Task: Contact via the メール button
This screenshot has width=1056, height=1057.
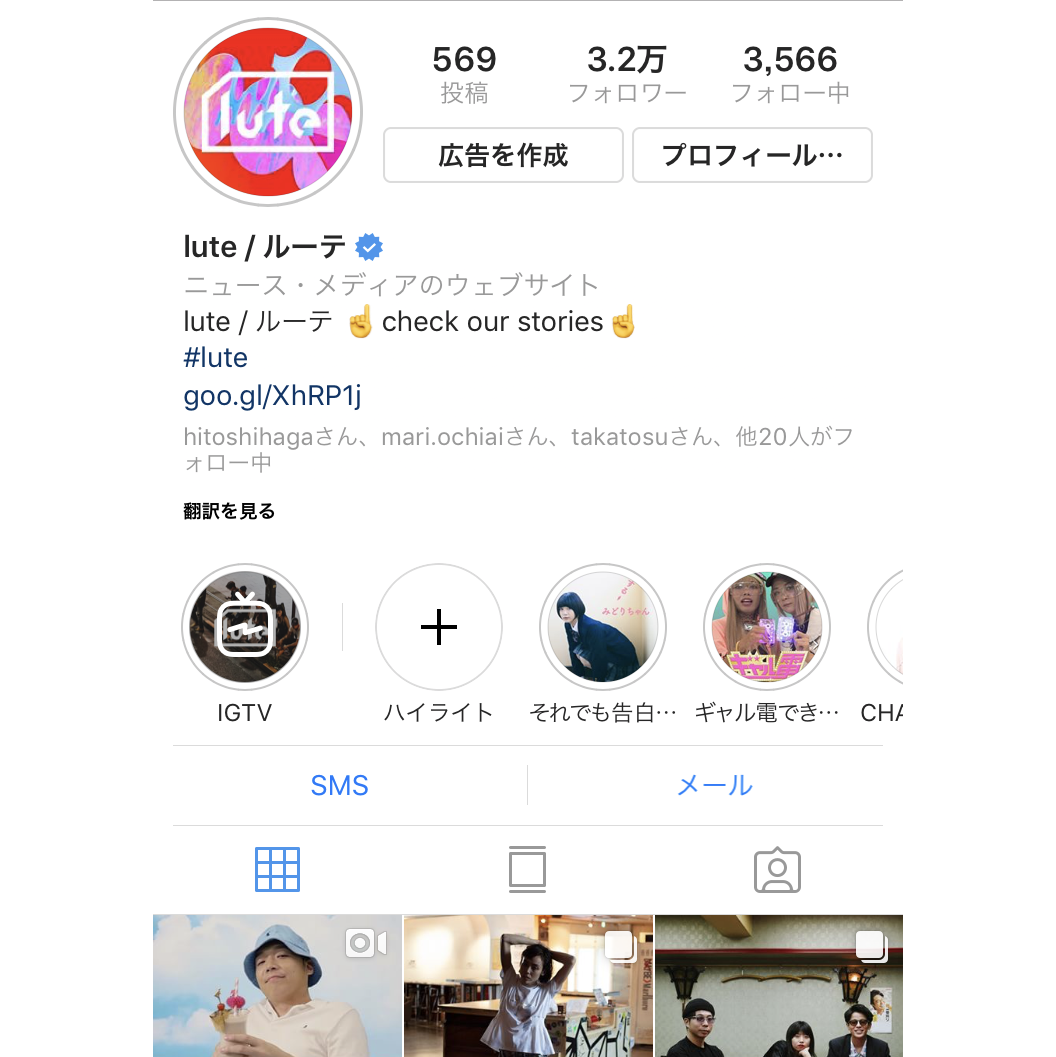Action: [714, 785]
